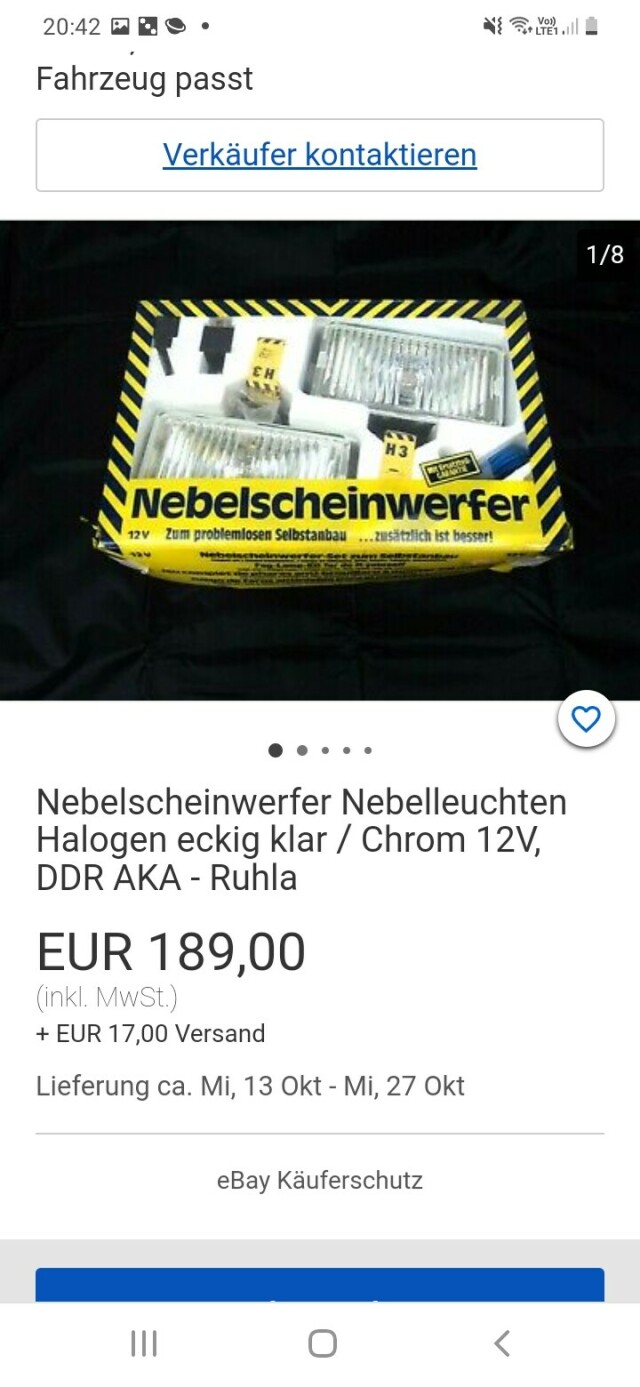640x1387 pixels.
Task: Go to the home screen
Action: tap(322, 1343)
